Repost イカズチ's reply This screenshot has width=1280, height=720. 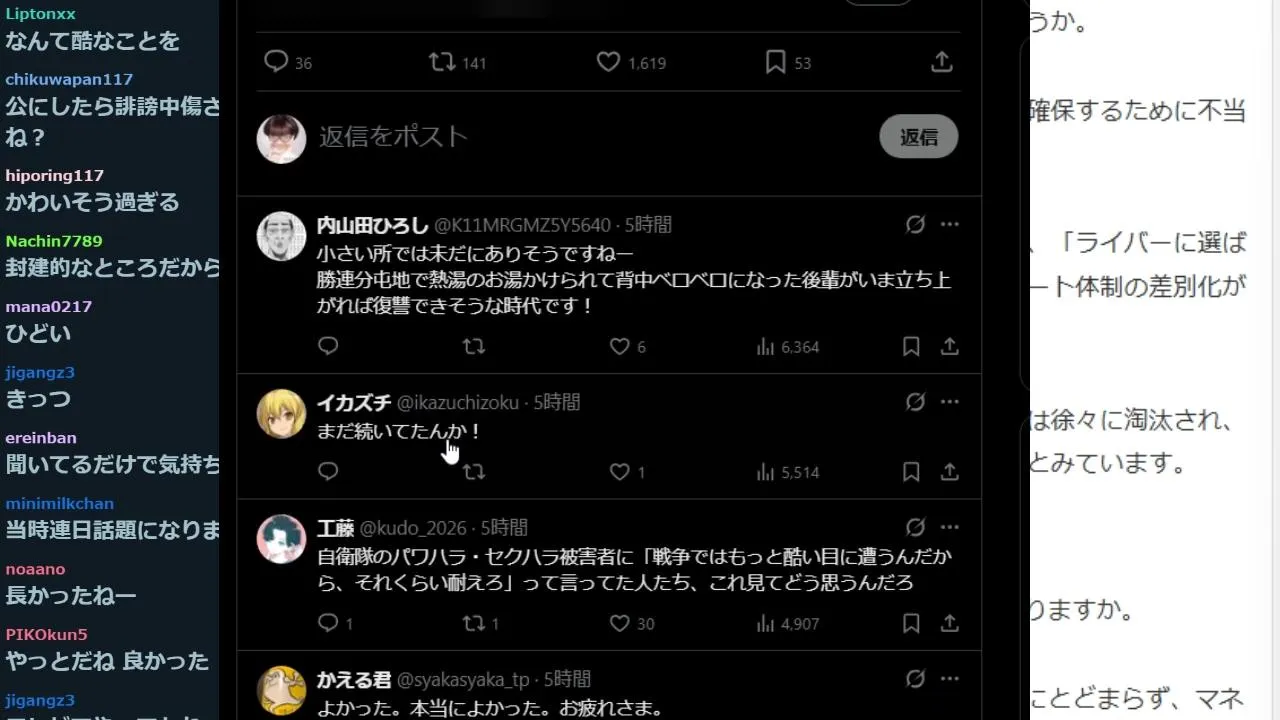click(x=474, y=471)
